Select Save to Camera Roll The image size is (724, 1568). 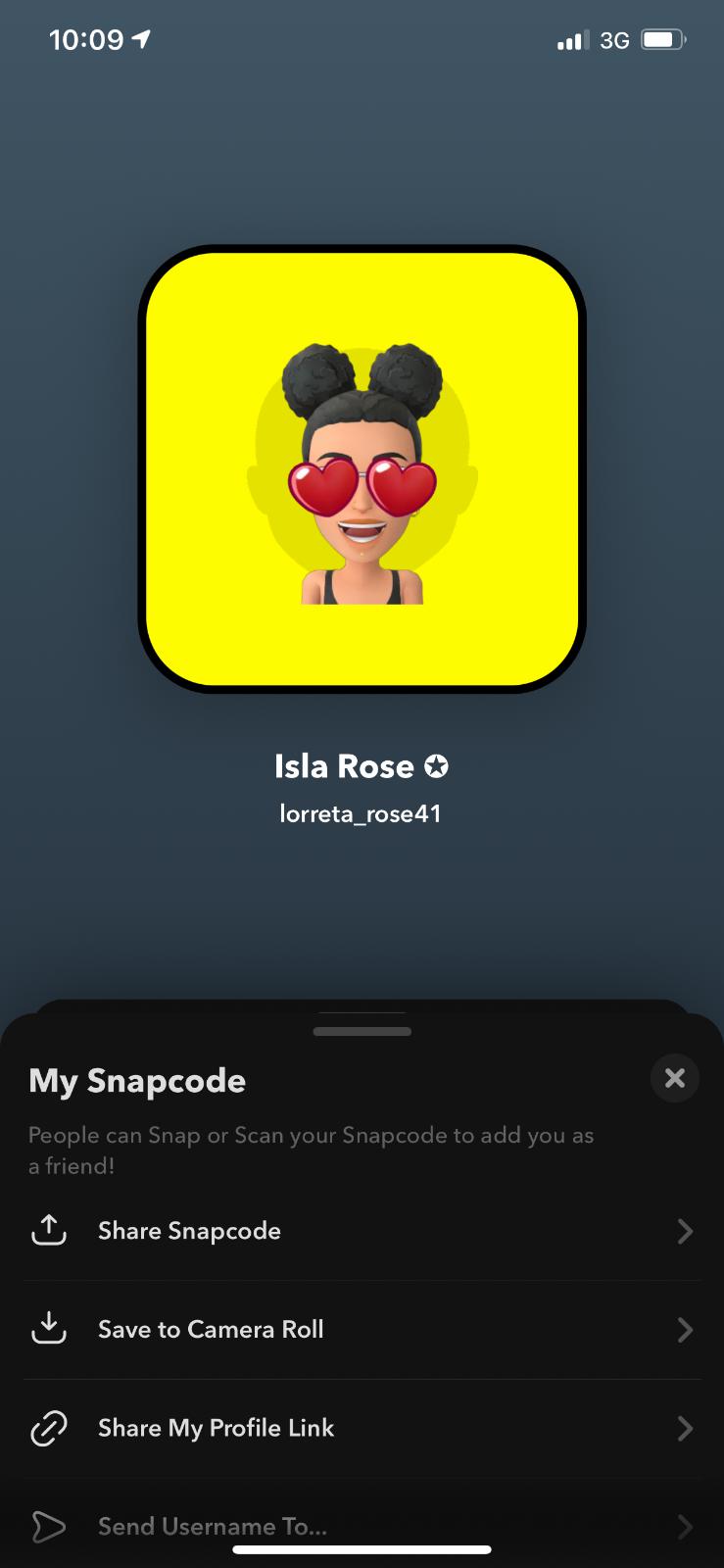point(362,1330)
